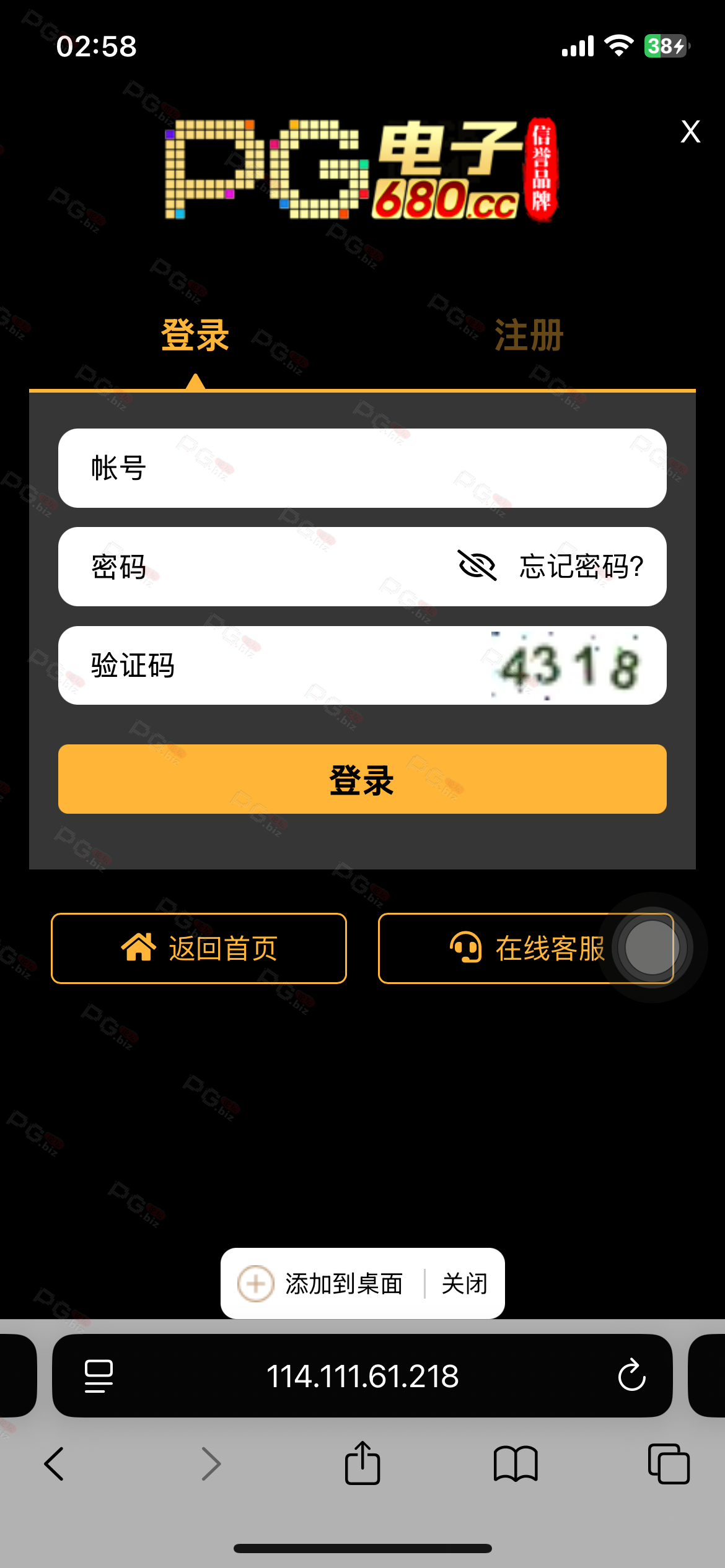Screen dimensions: 725x1568
Task: Switch to the 注册 tab
Action: click(528, 336)
